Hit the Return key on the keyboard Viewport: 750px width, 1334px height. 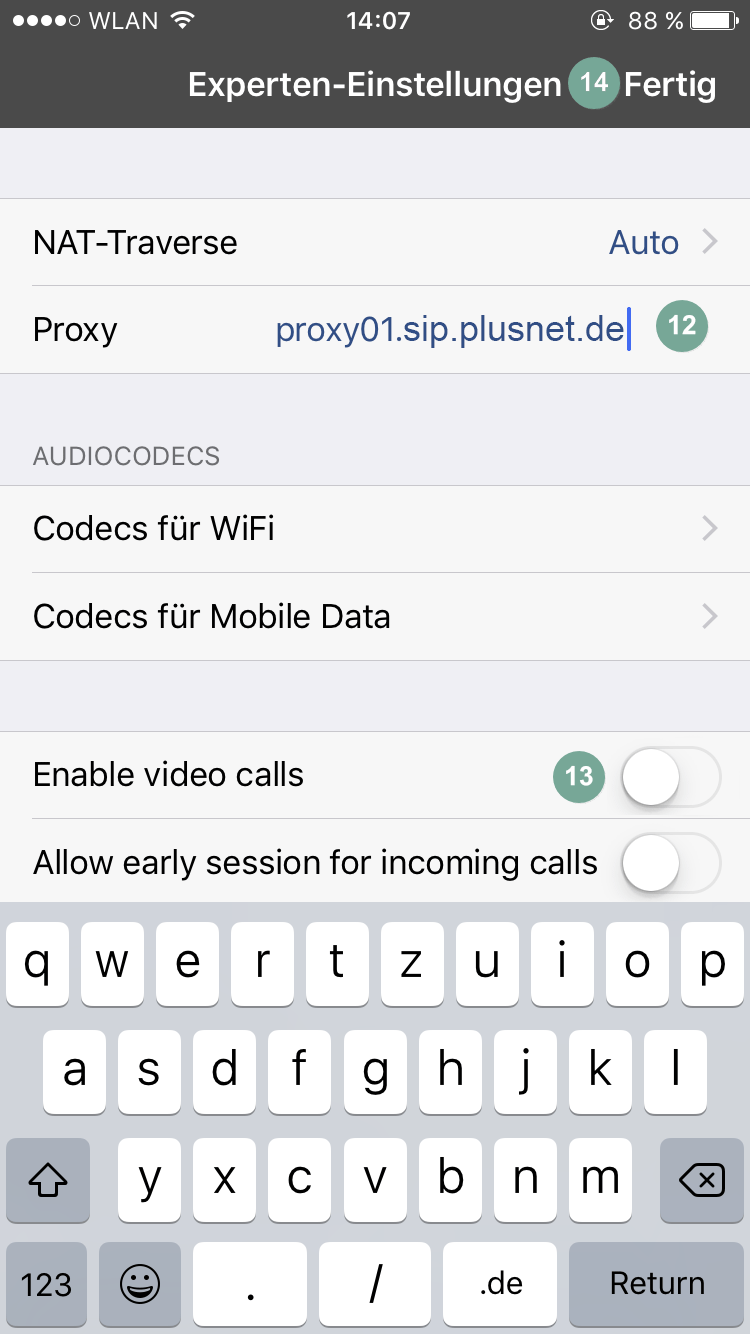pos(657,1284)
